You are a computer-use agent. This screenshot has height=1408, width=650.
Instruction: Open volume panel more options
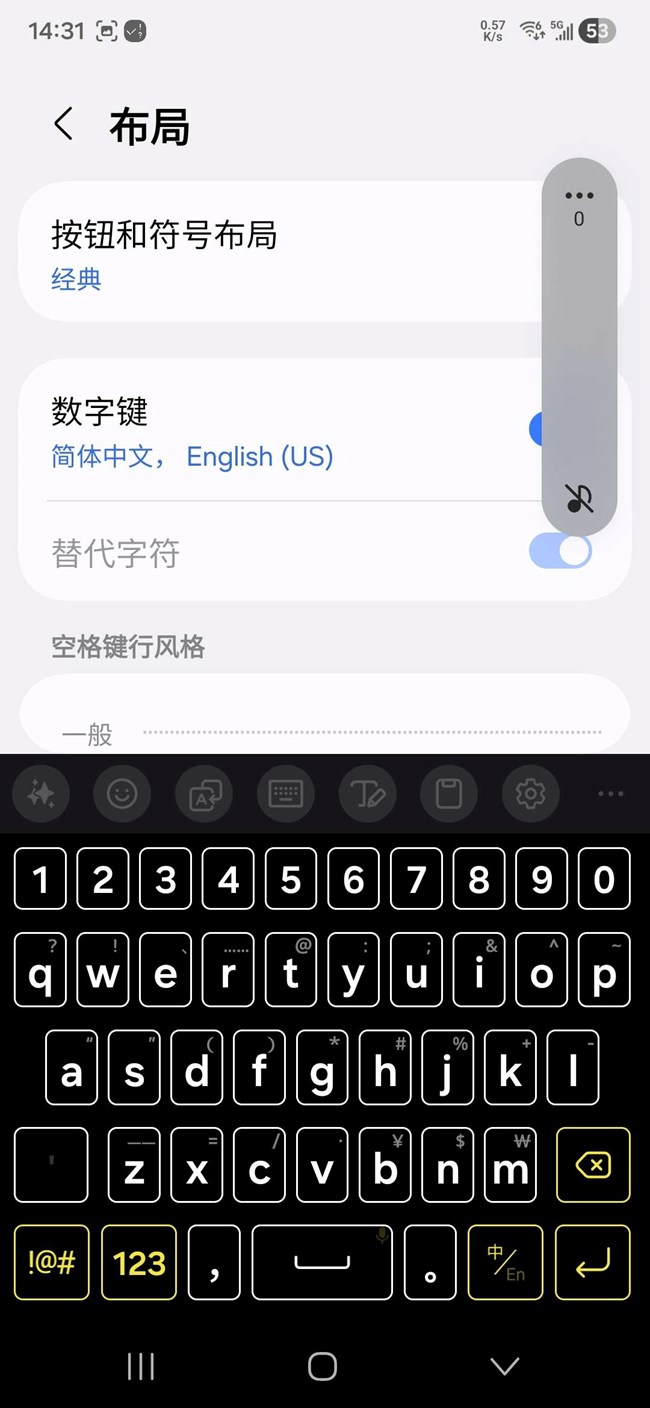(579, 195)
